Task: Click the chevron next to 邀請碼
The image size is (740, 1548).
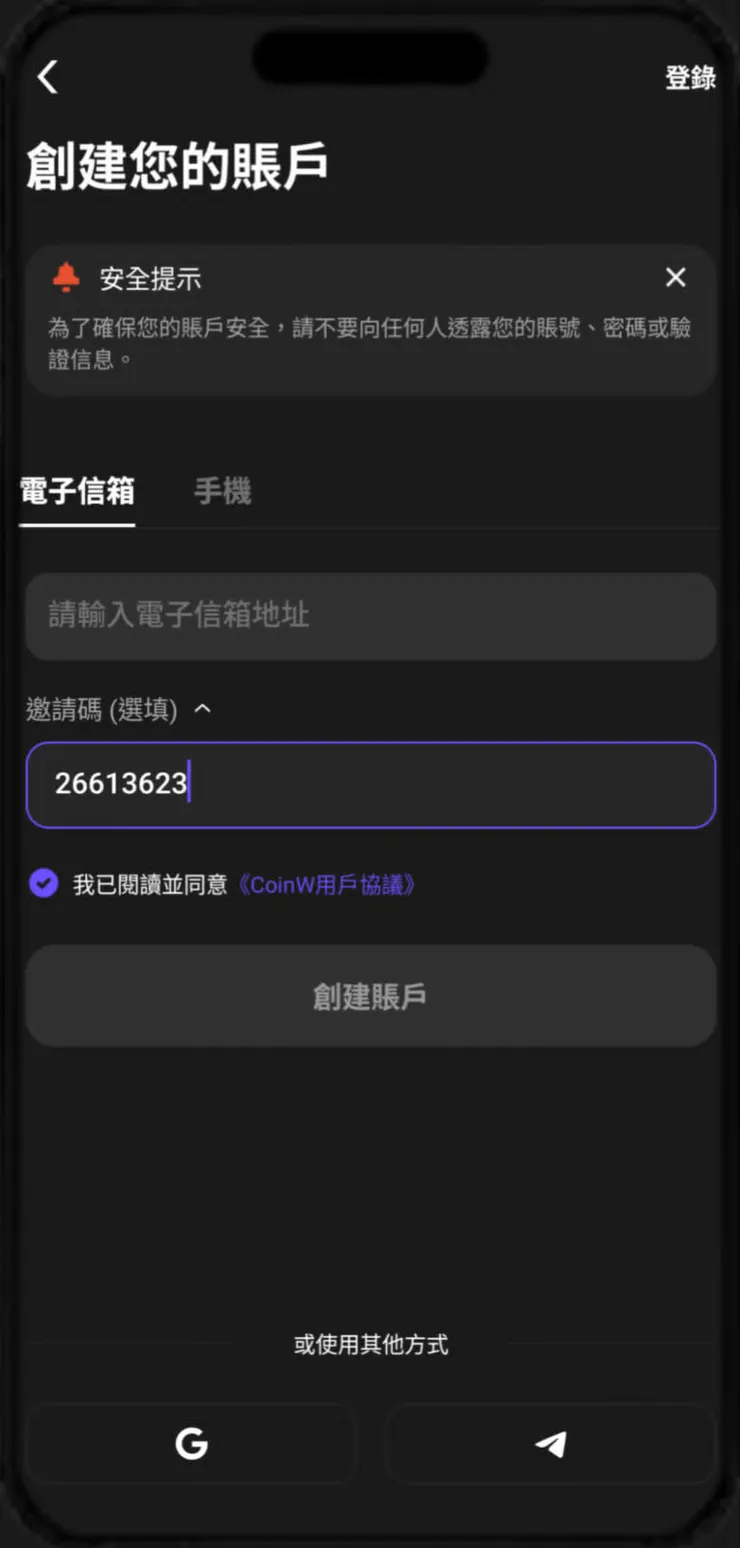Action: click(x=203, y=708)
